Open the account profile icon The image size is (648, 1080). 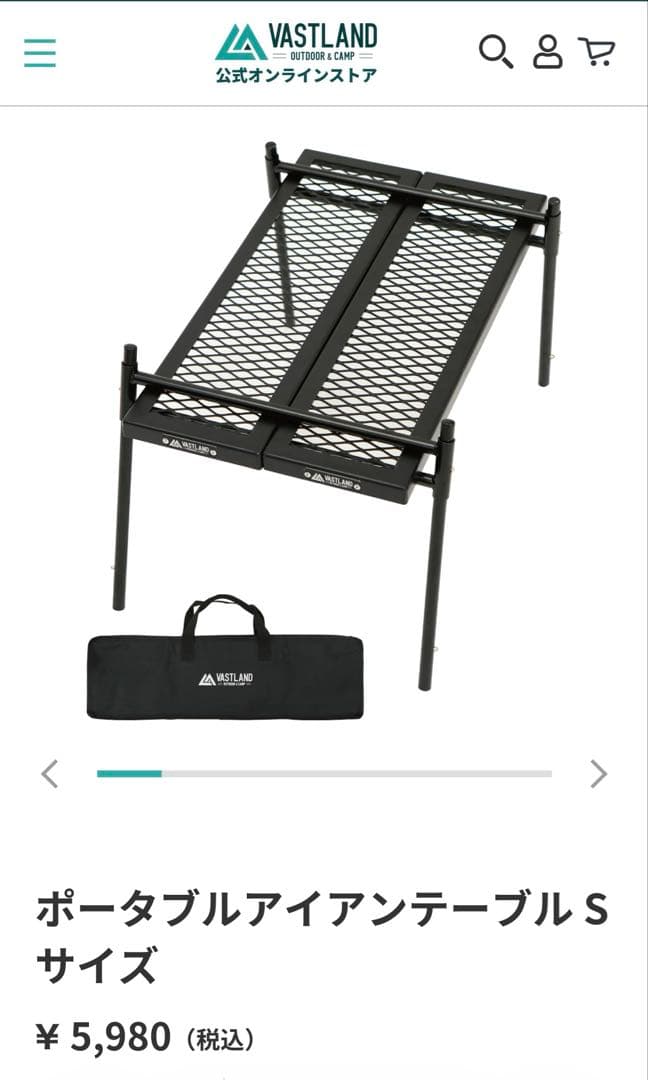(547, 51)
